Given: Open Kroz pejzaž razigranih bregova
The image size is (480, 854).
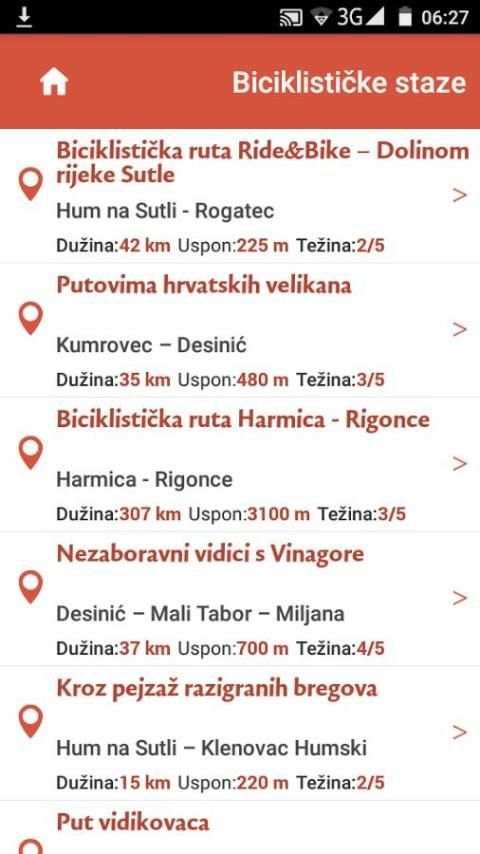Looking at the screenshot, I should pyautogui.click(x=240, y=733).
